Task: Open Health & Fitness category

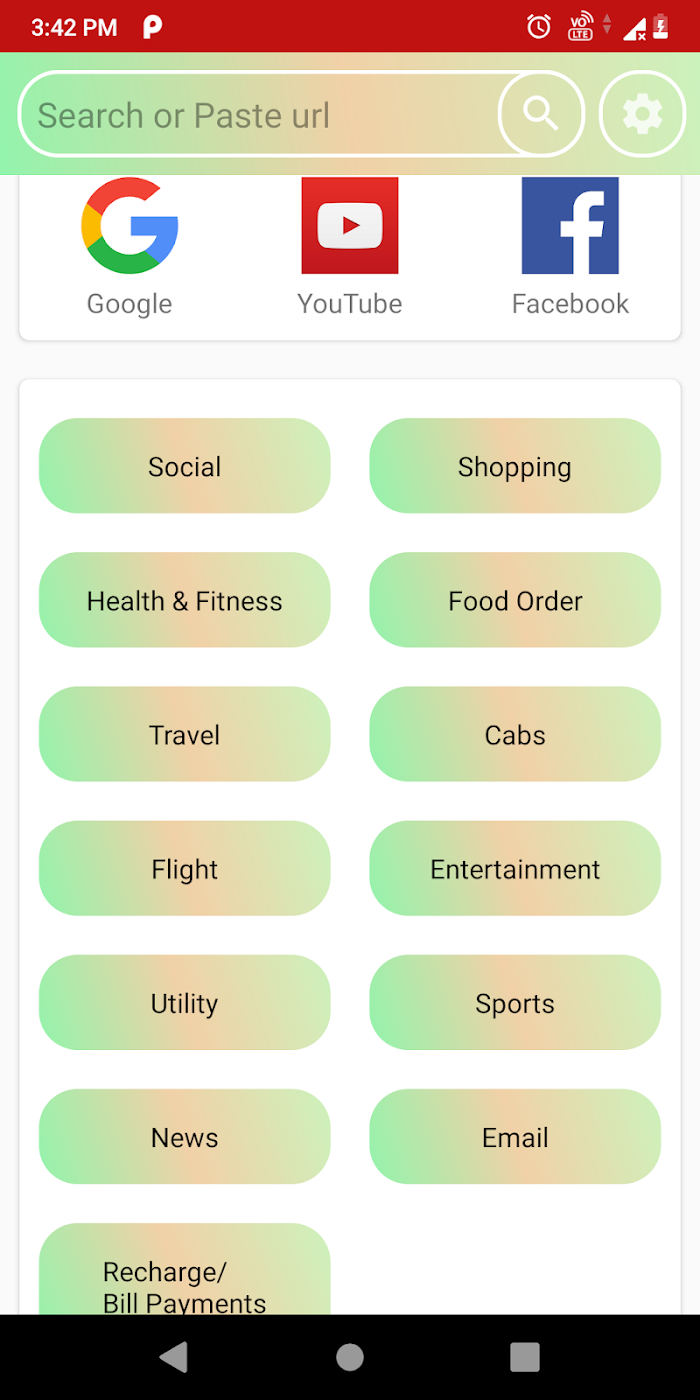Action: point(184,600)
